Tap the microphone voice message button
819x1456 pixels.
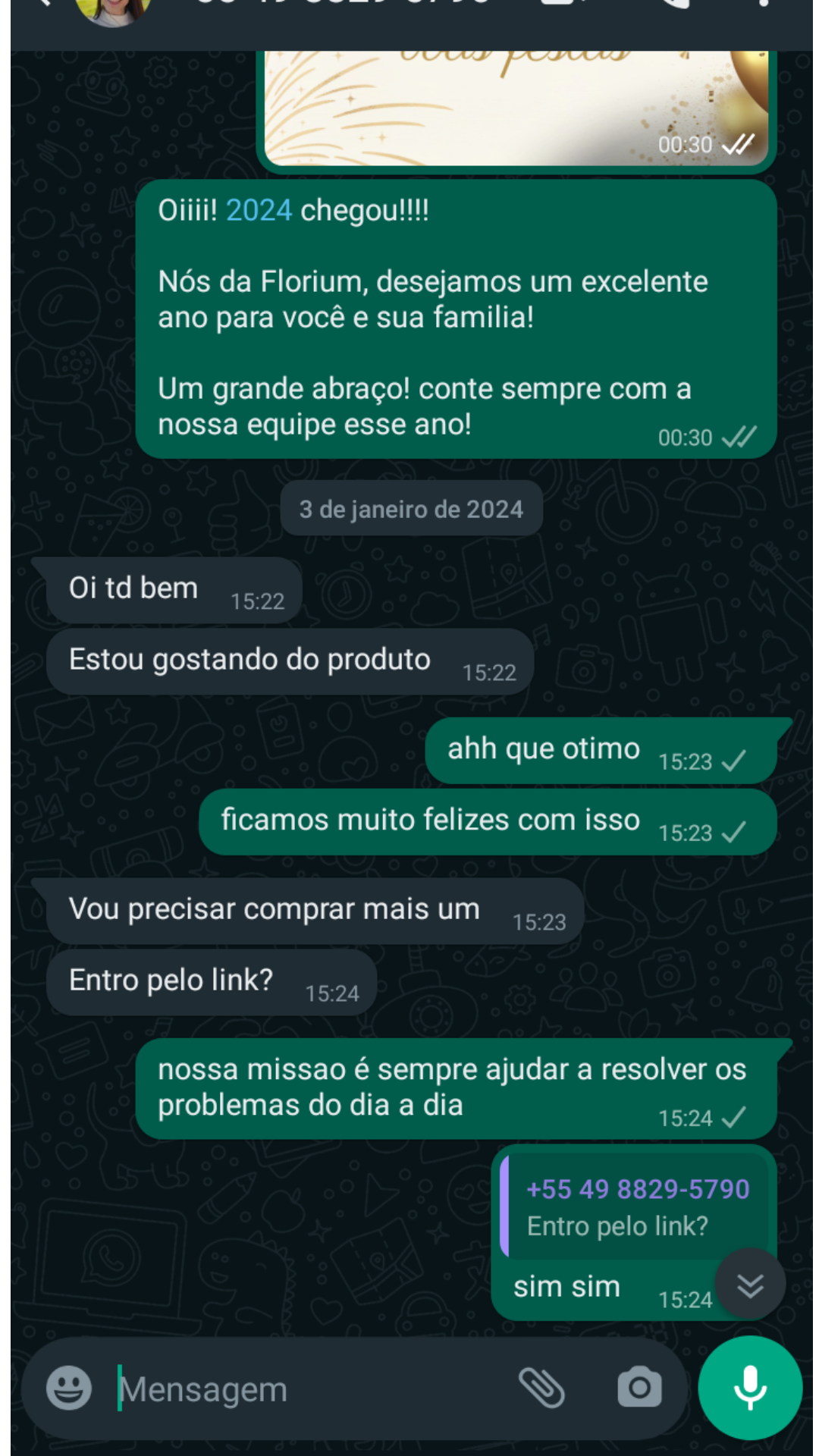750,1388
